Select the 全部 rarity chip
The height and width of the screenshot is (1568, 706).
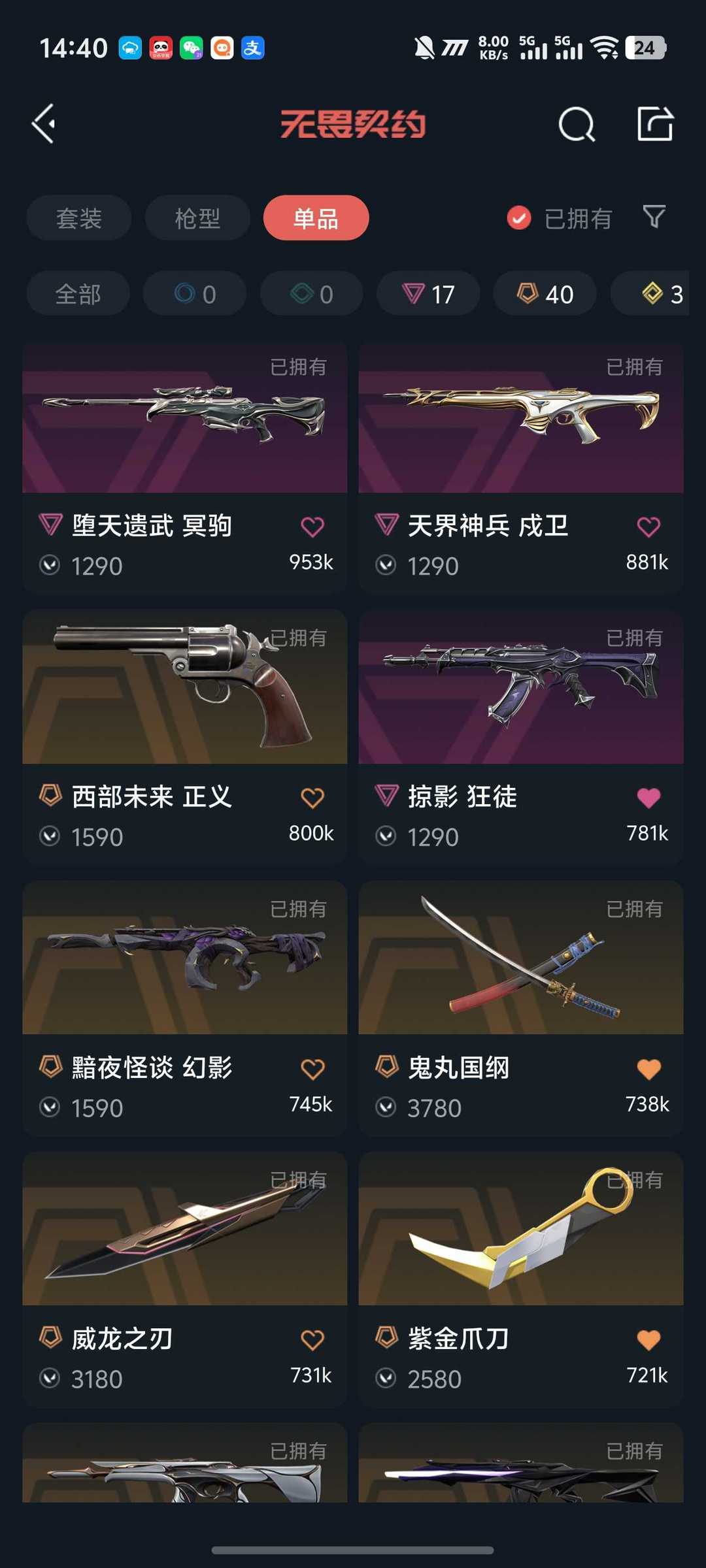78,294
